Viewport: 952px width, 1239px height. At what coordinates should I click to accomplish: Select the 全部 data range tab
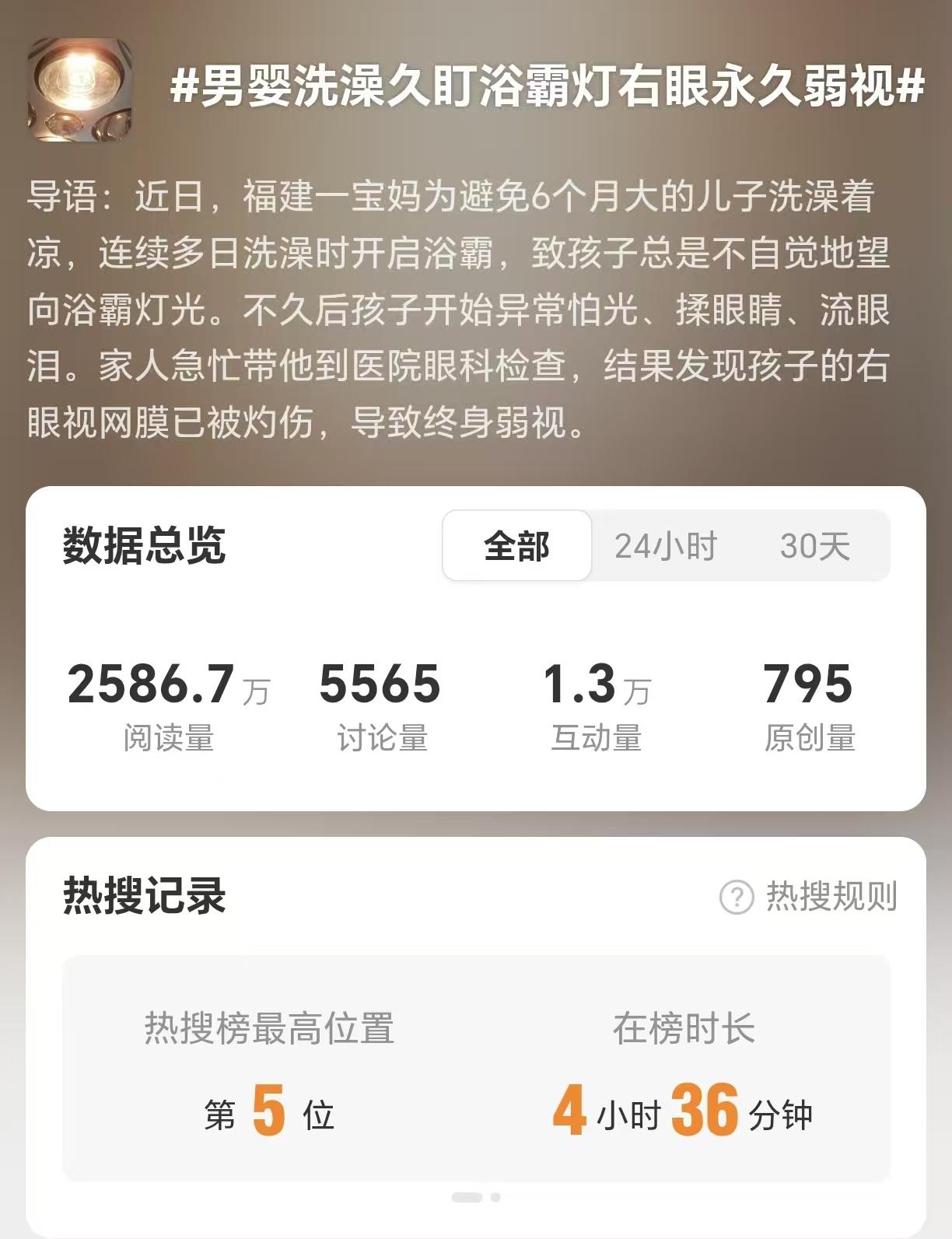click(x=517, y=546)
